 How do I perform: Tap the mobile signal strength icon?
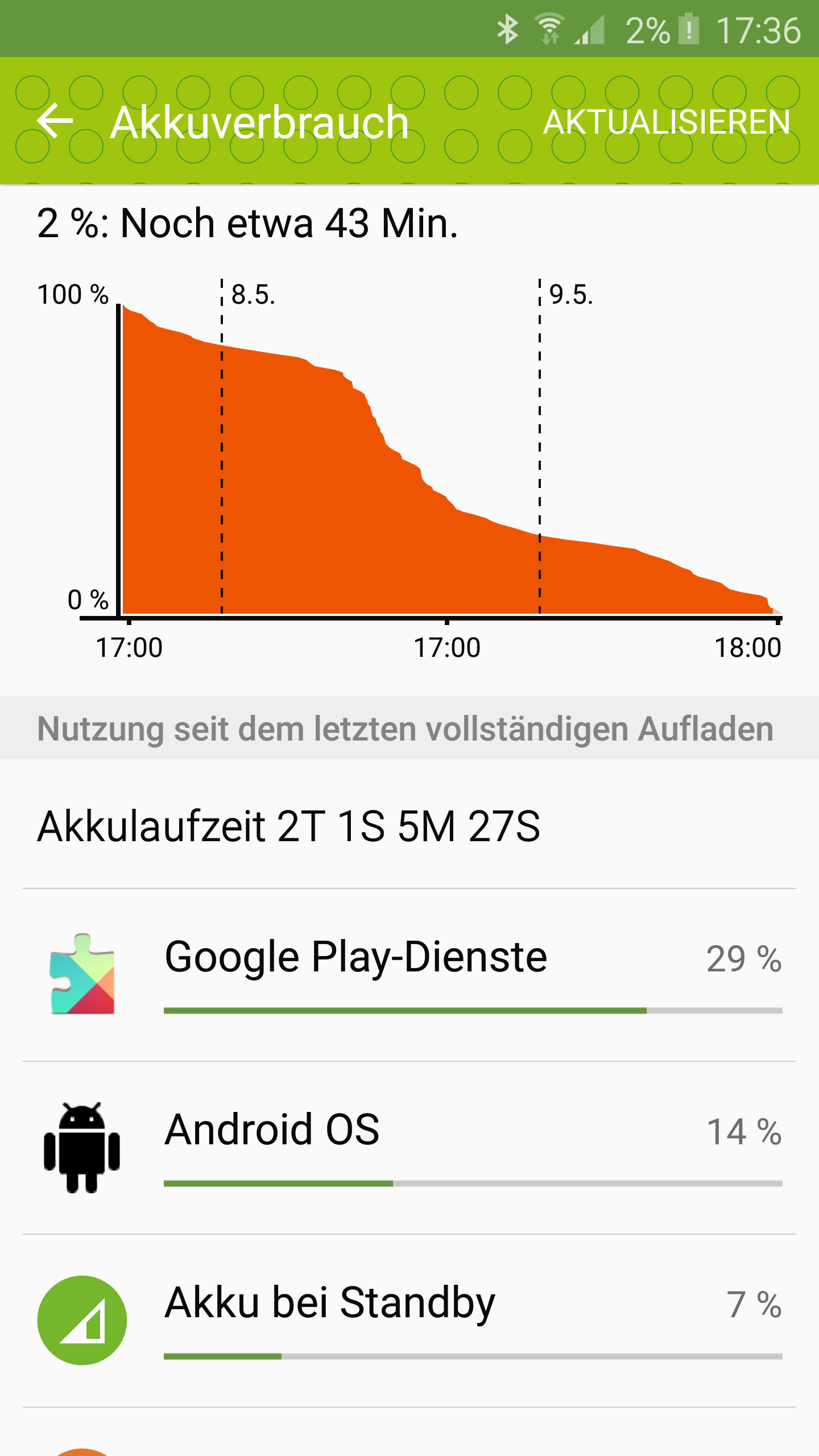(590, 30)
